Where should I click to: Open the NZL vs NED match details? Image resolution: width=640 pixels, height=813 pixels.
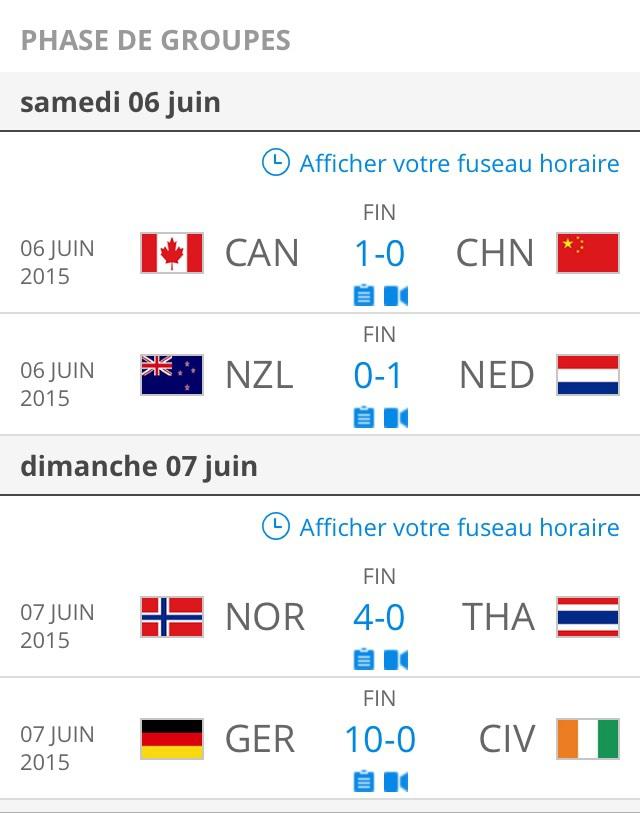point(379,376)
